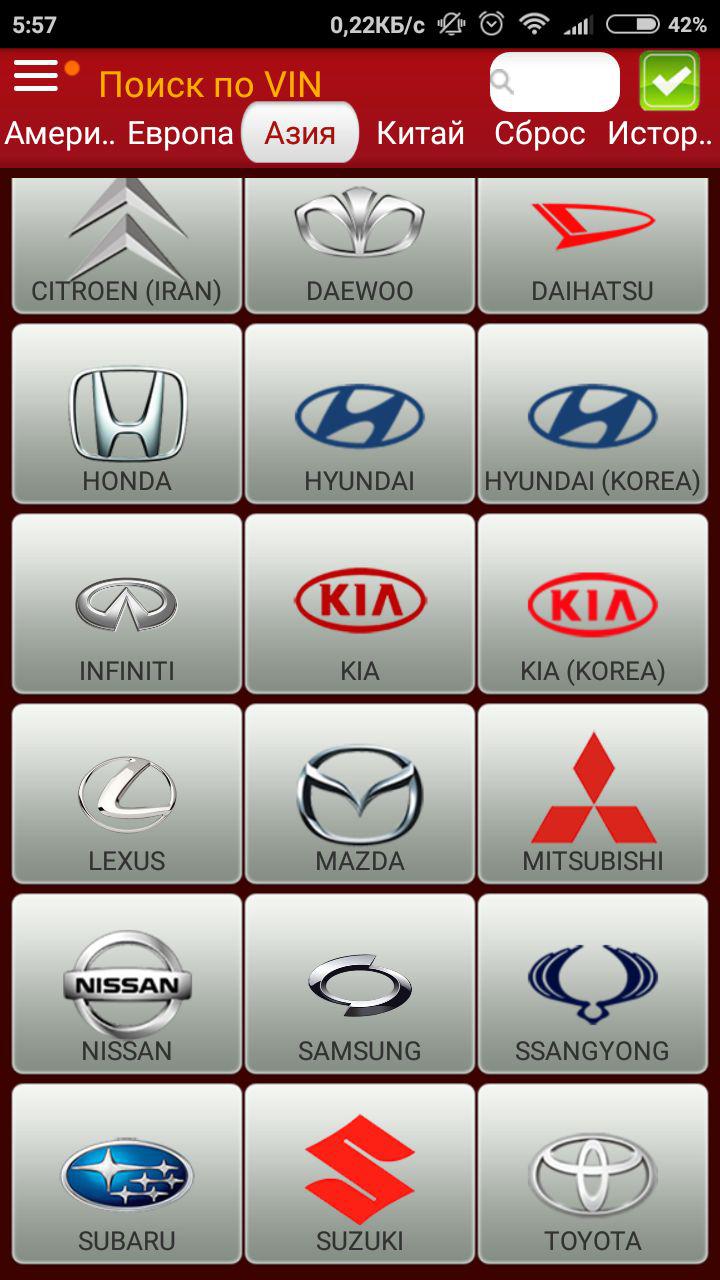Screen dimensions: 720x1280
Task: Select the Honda brand tile
Action: point(127,413)
